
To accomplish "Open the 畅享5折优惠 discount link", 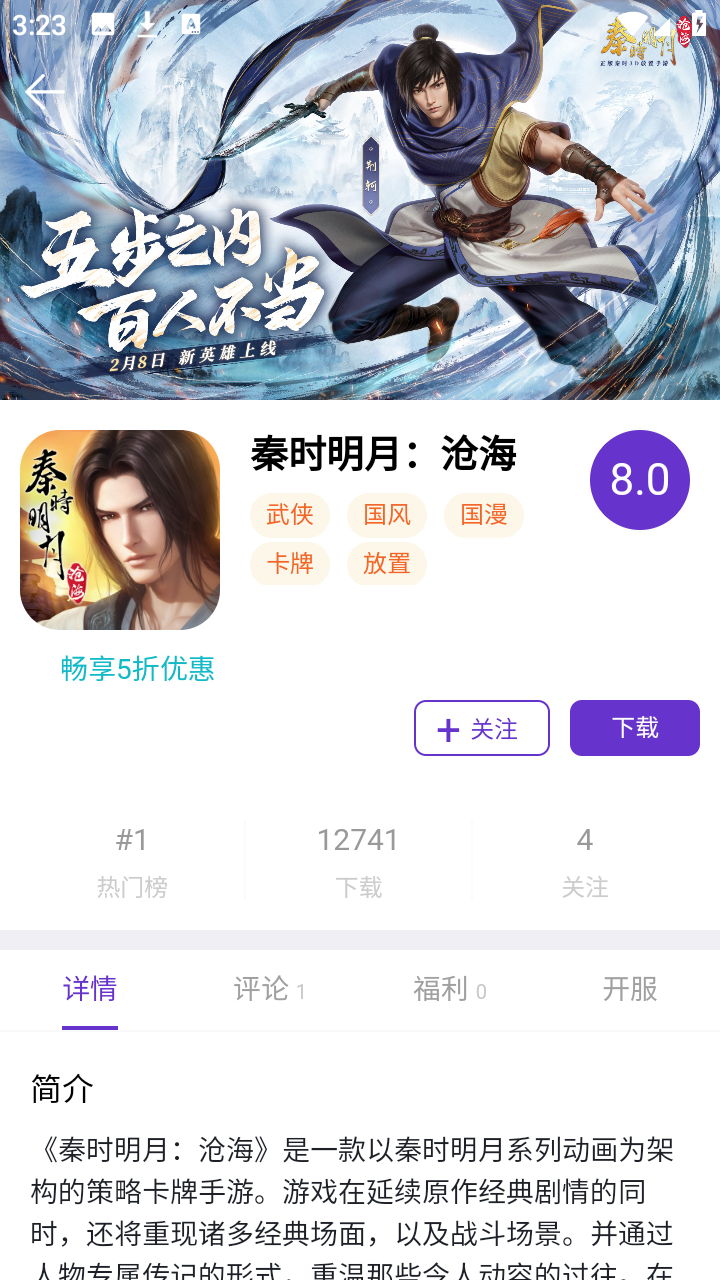I will pos(138,668).
